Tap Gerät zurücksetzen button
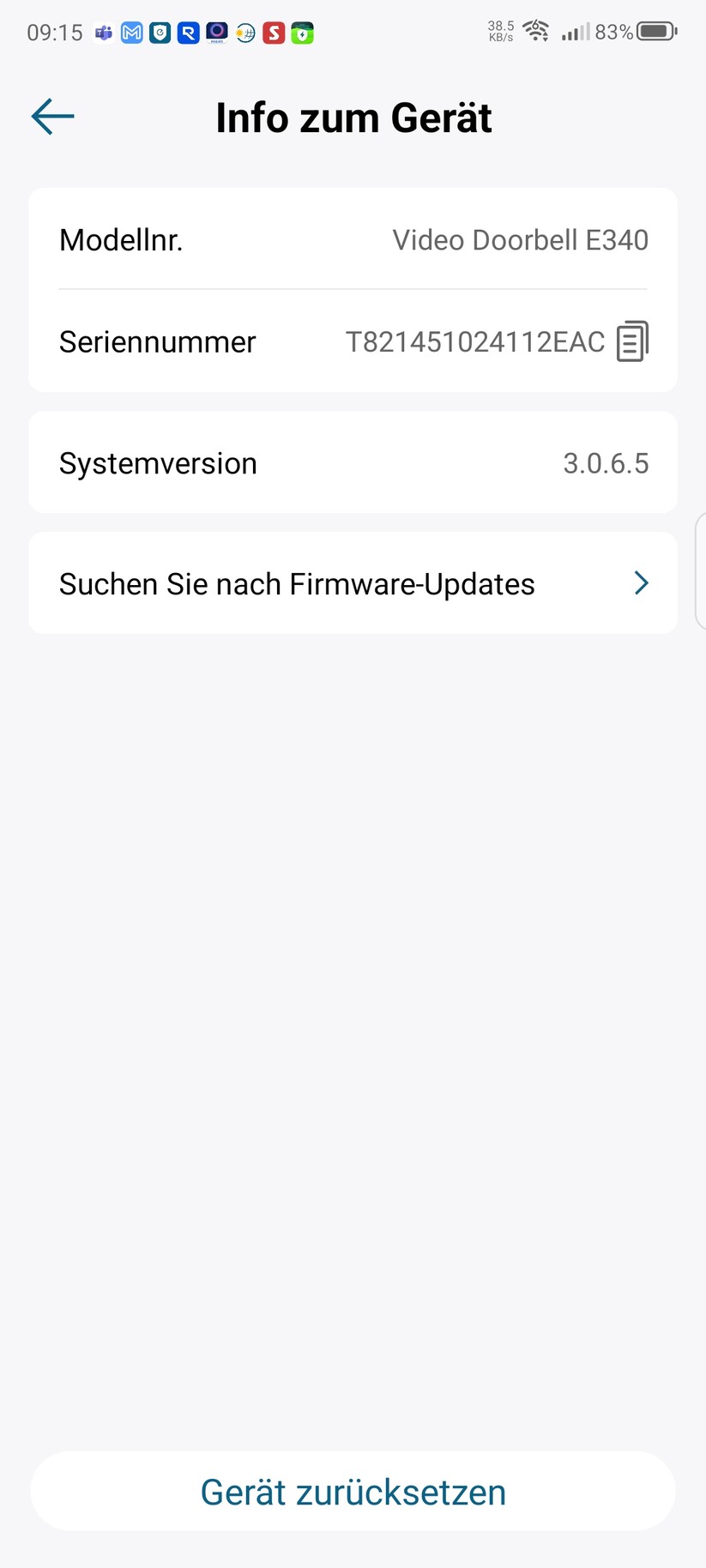 (x=353, y=1493)
